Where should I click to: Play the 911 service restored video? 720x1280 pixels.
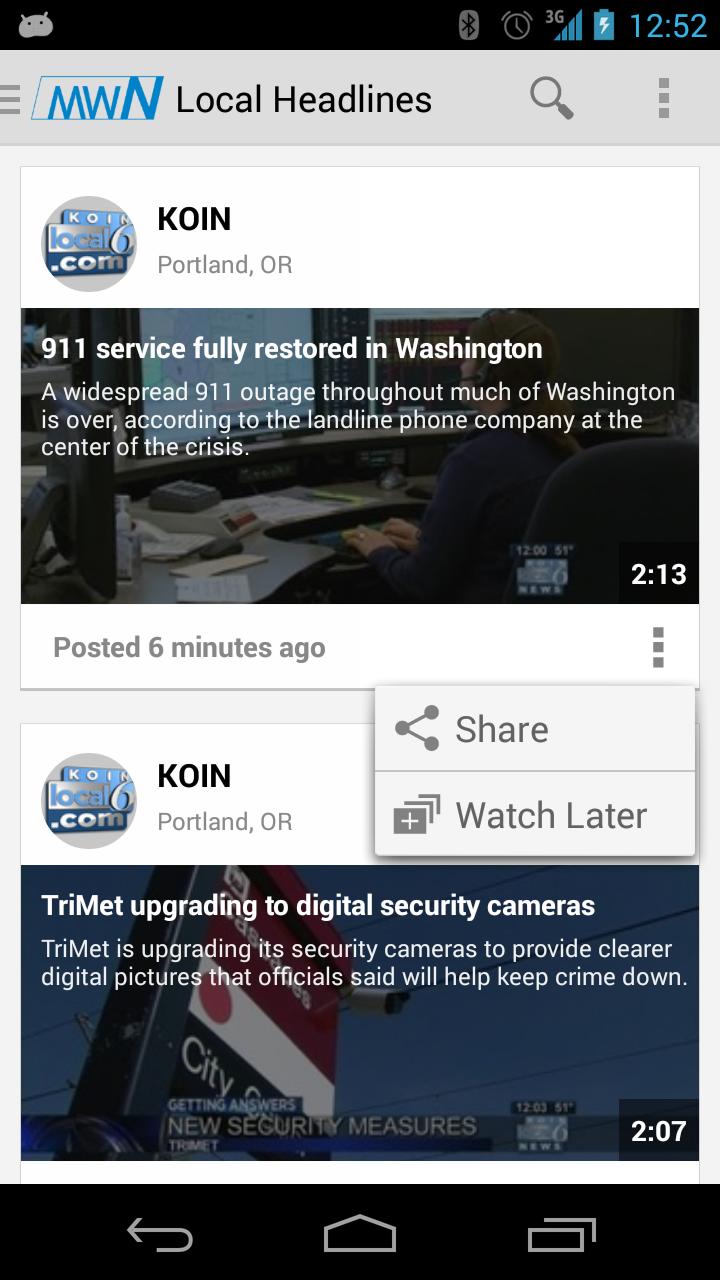(x=360, y=480)
